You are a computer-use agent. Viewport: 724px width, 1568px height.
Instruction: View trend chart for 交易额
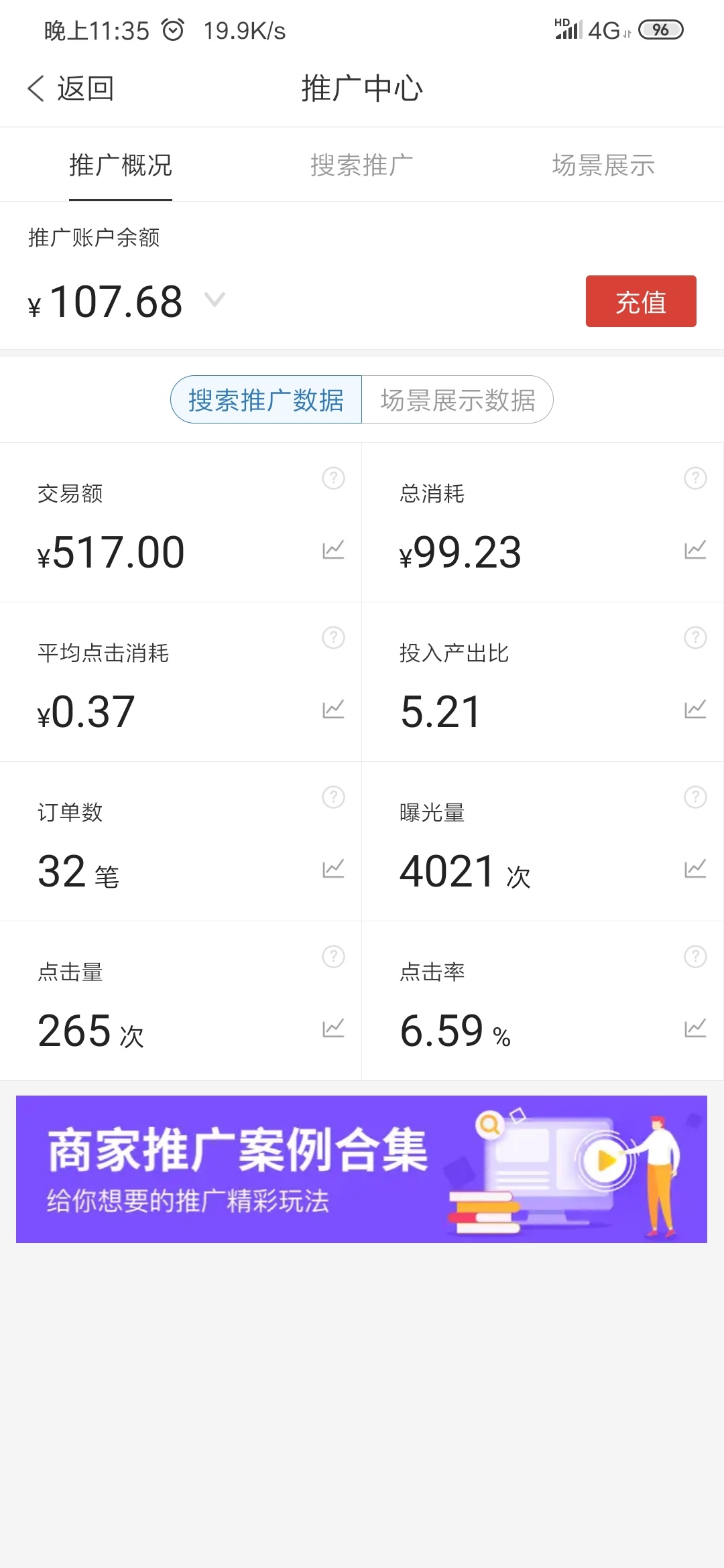(333, 549)
